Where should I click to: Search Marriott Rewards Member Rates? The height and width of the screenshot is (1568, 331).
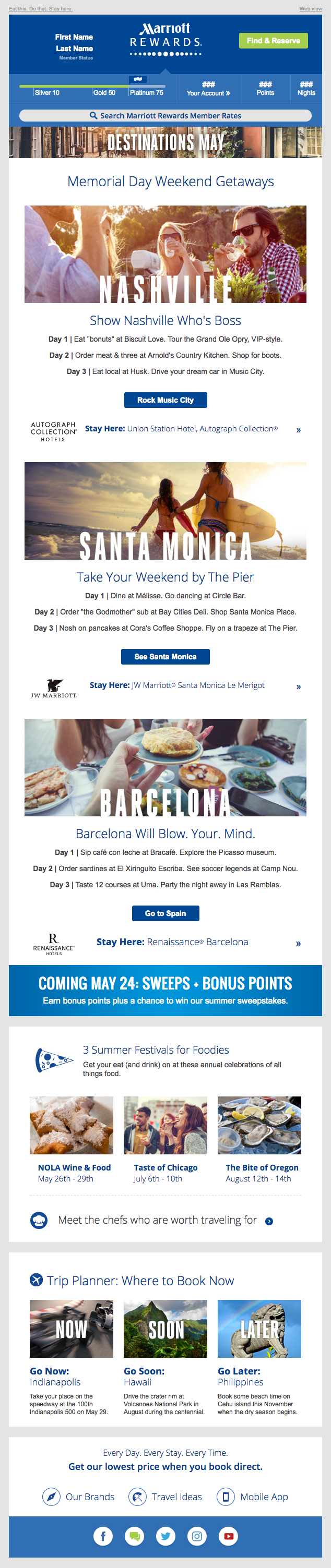[x=165, y=116]
